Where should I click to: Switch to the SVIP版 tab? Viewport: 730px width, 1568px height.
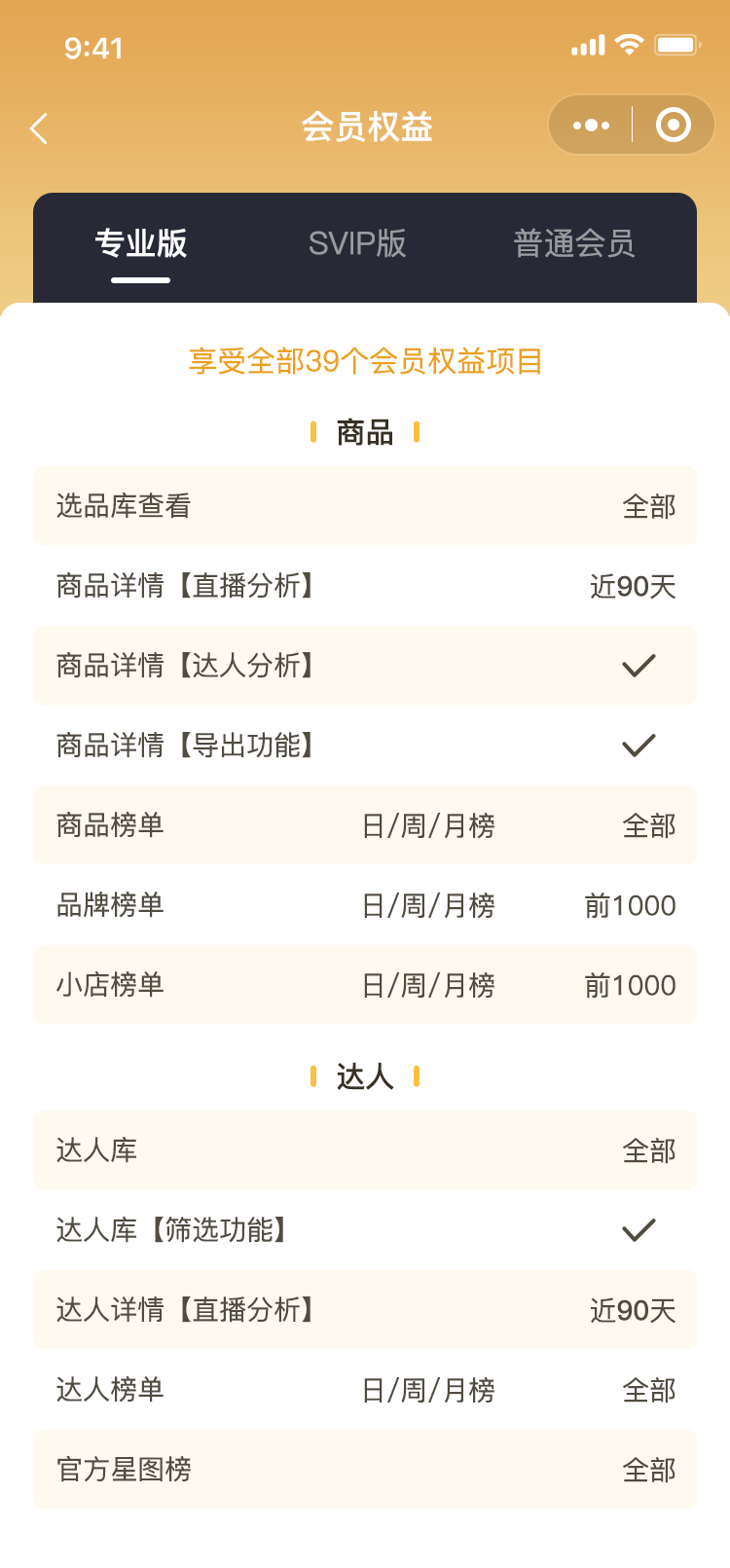(x=357, y=243)
